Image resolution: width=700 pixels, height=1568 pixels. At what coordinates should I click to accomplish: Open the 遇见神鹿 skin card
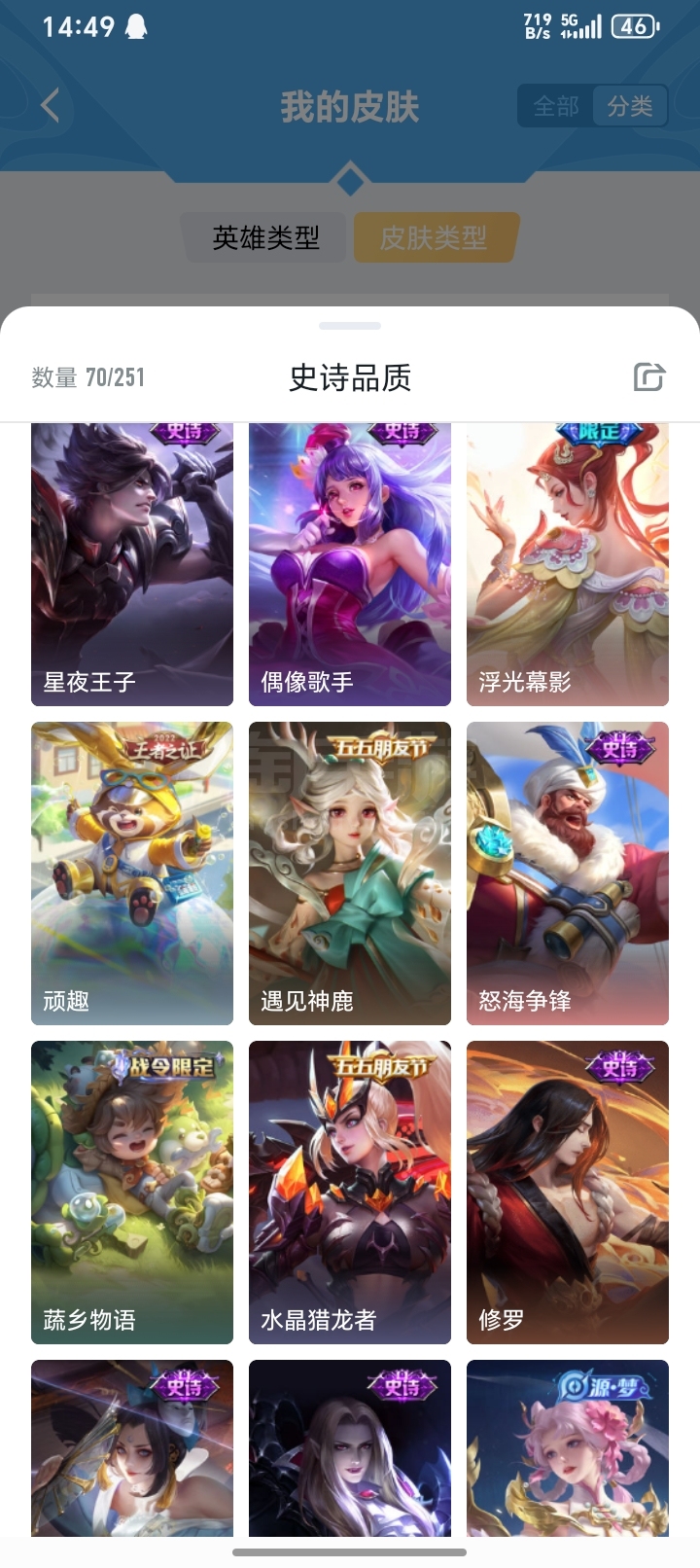point(350,873)
